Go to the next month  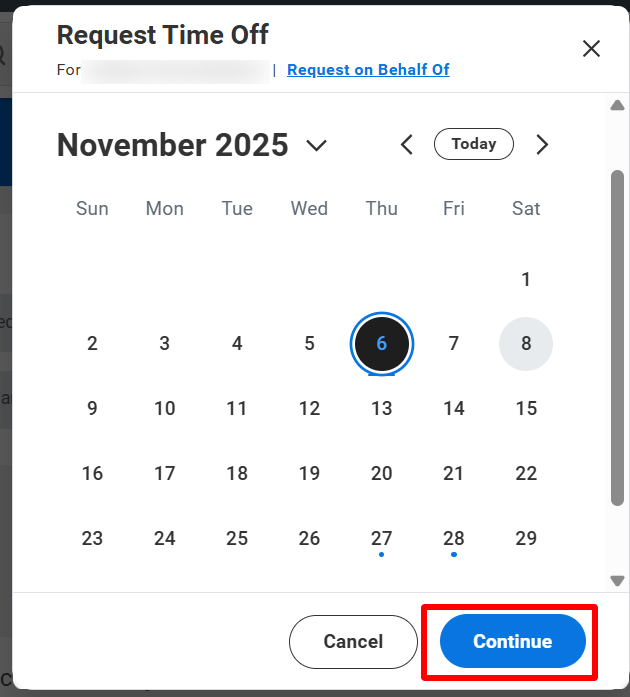point(542,145)
